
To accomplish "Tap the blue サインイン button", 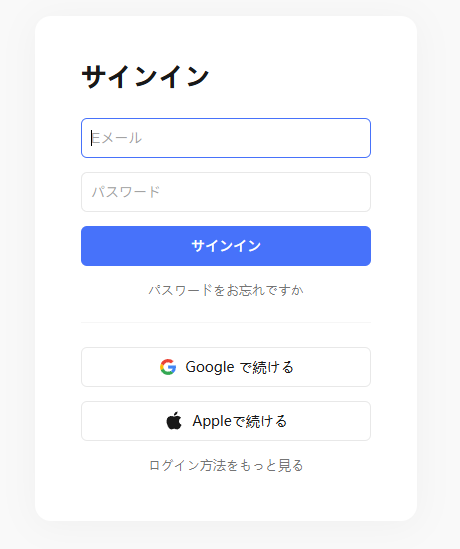I will [226, 246].
